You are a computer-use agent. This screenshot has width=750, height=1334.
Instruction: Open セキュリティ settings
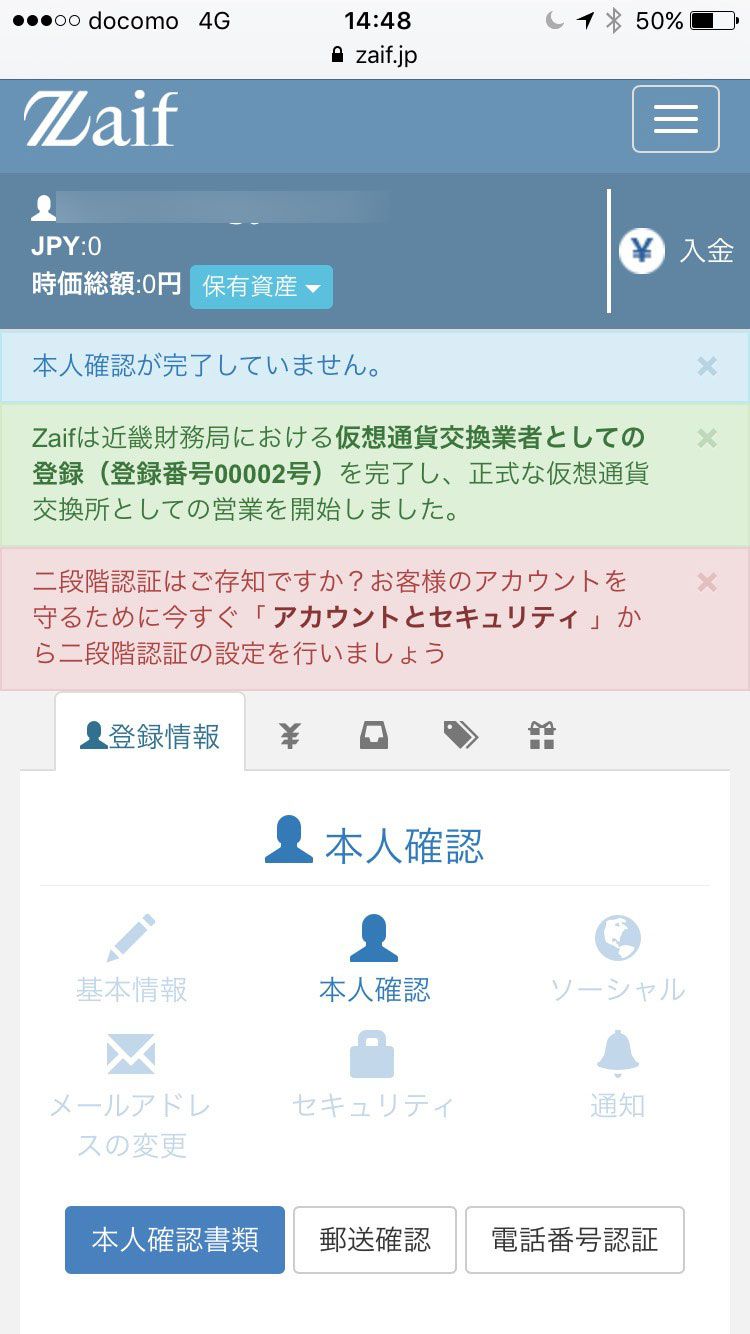(374, 1076)
